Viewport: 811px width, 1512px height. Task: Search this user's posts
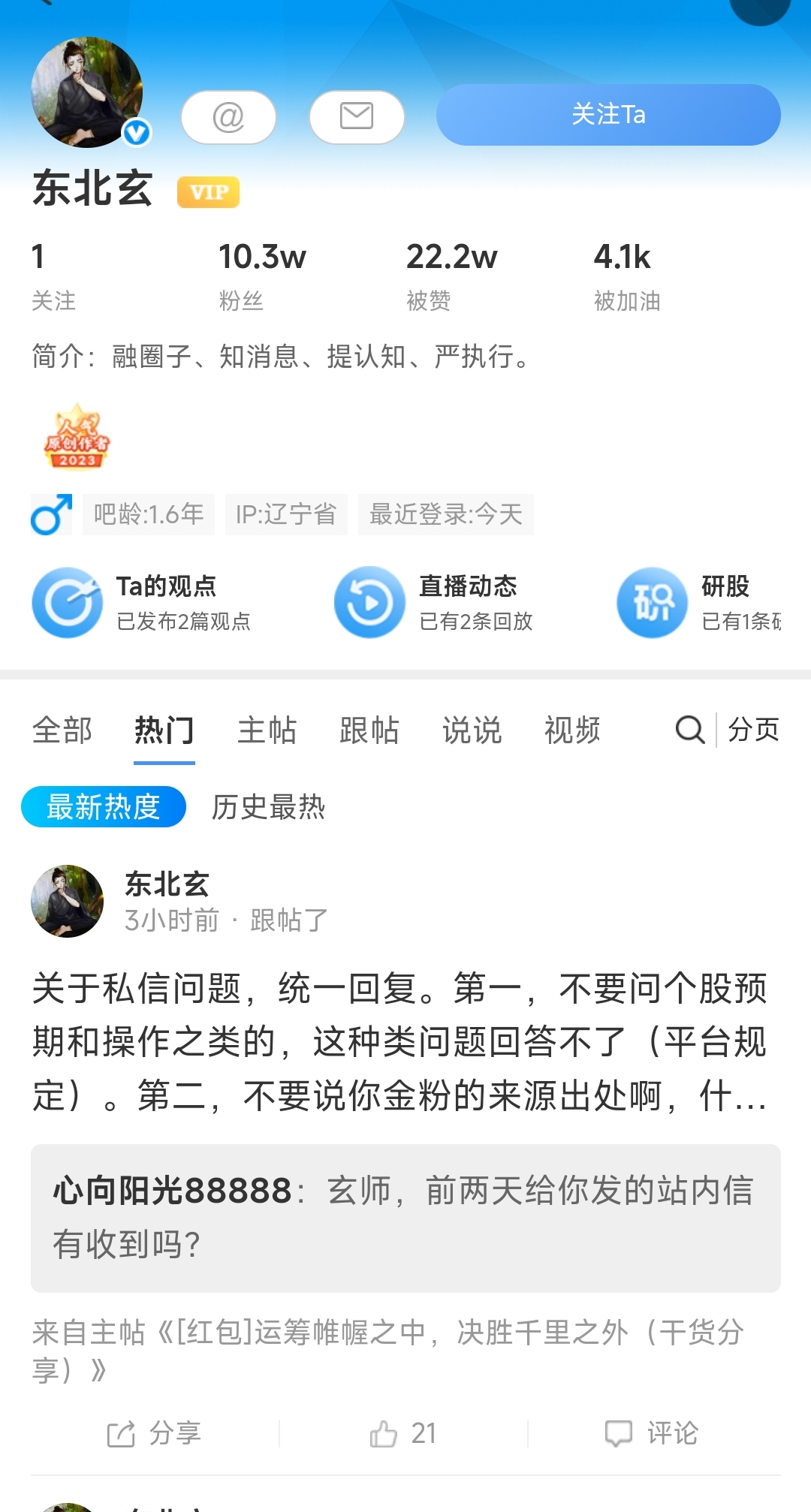click(689, 729)
